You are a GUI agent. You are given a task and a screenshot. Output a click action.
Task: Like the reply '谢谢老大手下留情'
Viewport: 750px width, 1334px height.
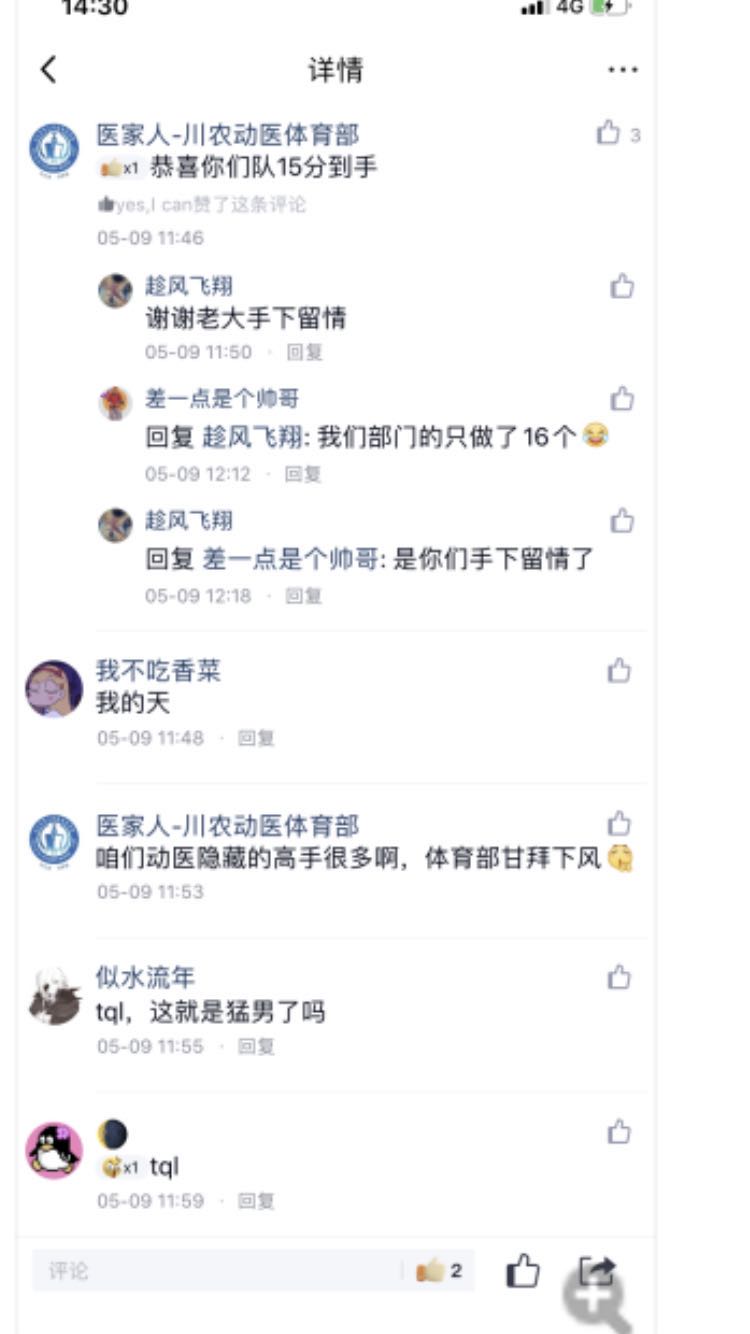tap(622, 287)
